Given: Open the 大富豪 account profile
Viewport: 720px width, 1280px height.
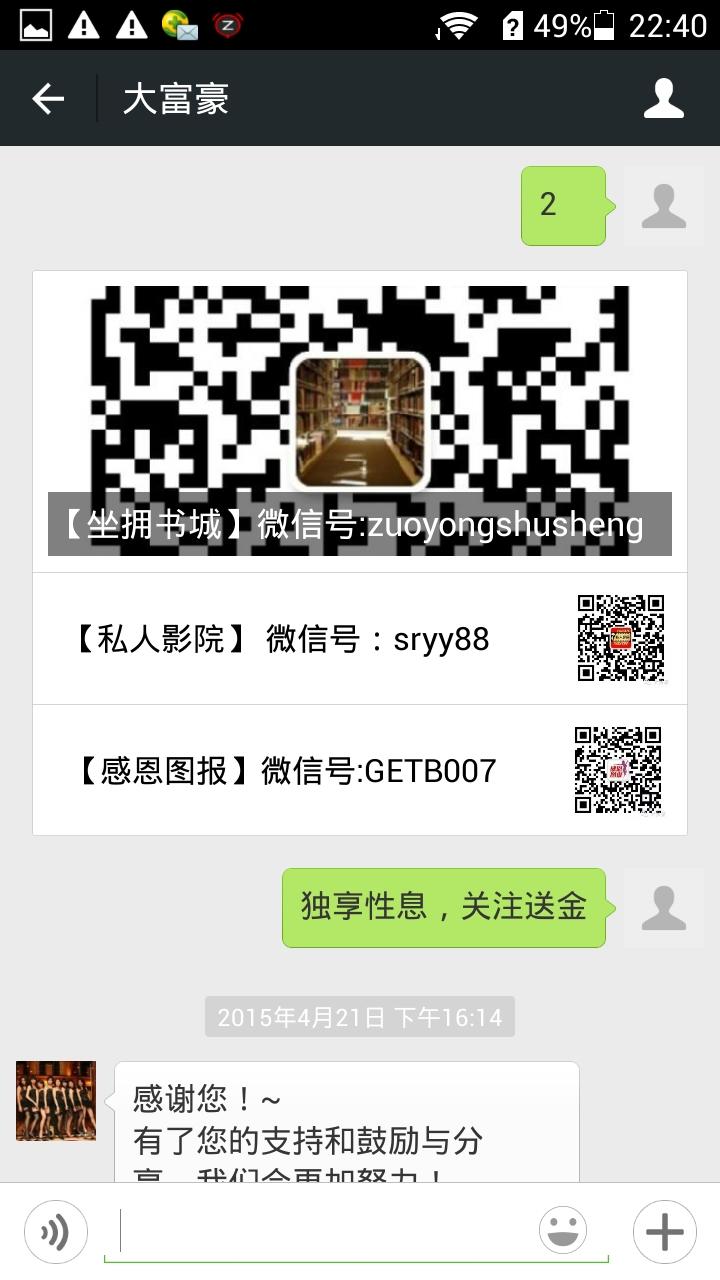Looking at the screenshot, I should coord(663,98).
